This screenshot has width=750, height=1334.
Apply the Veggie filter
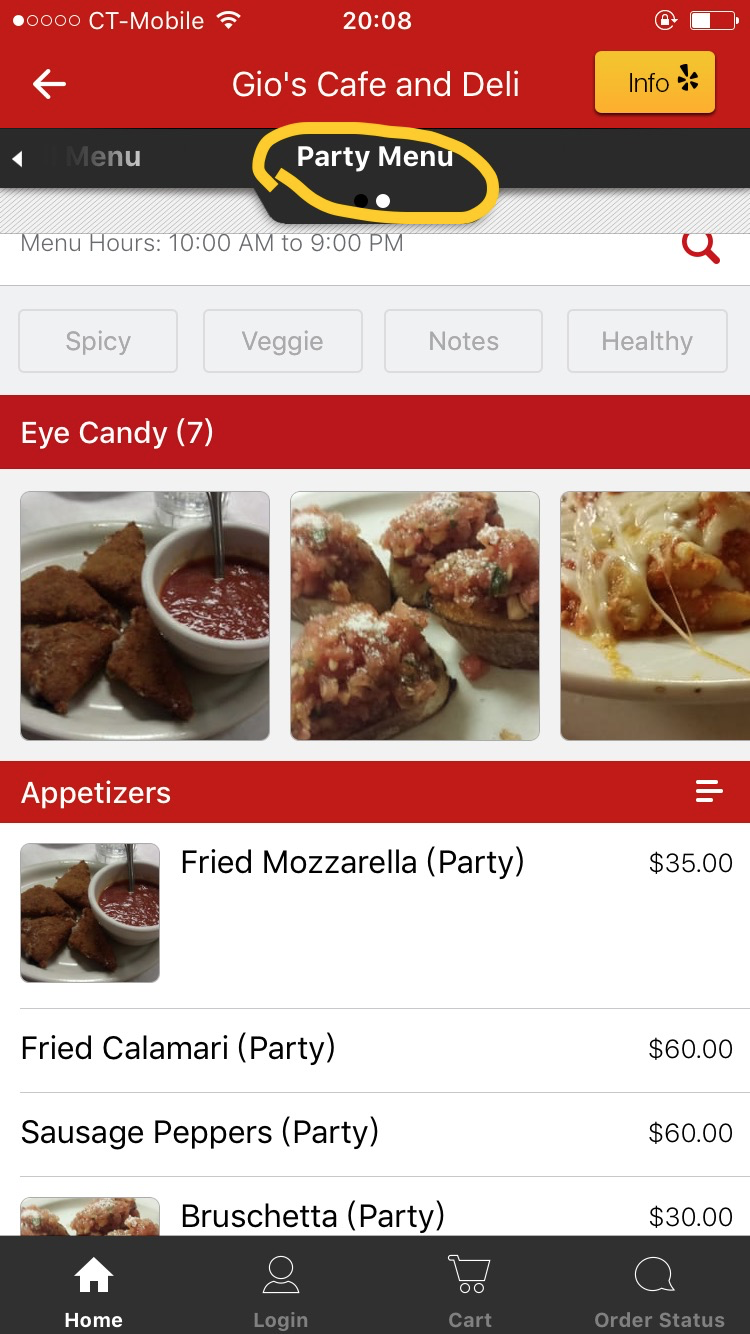pos(282,341)
